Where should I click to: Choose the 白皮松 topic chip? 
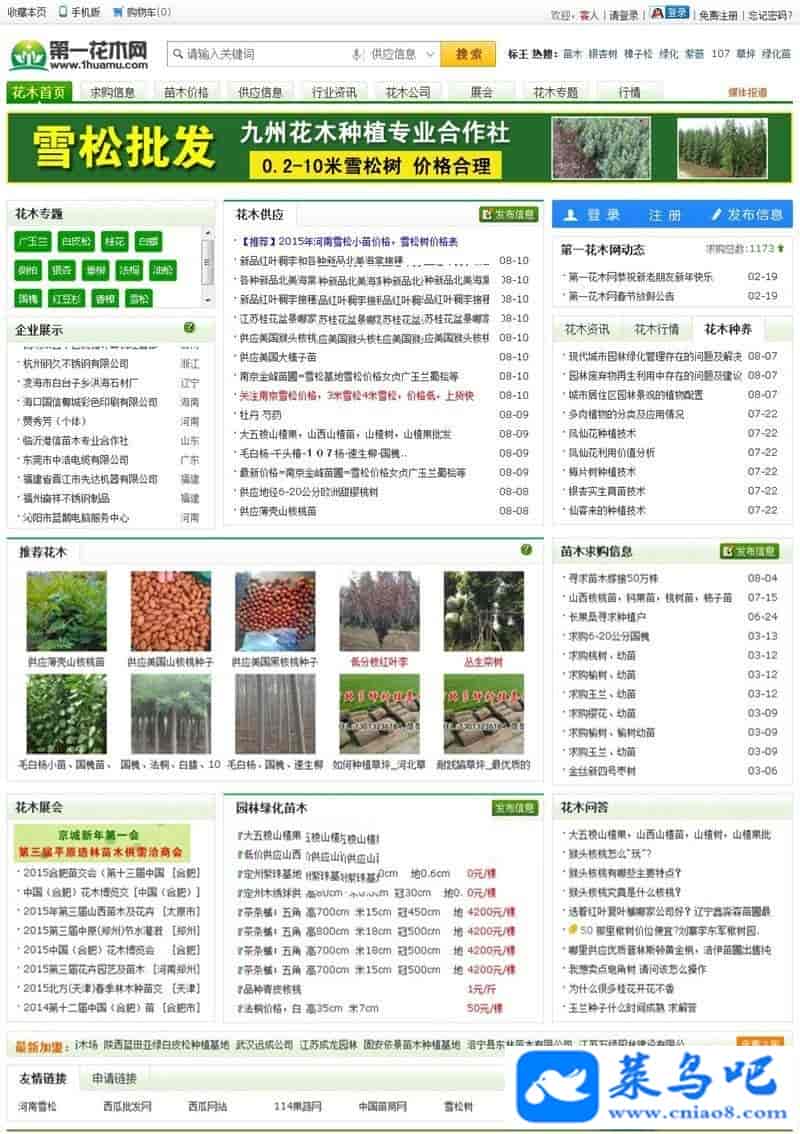coord(75,242)
